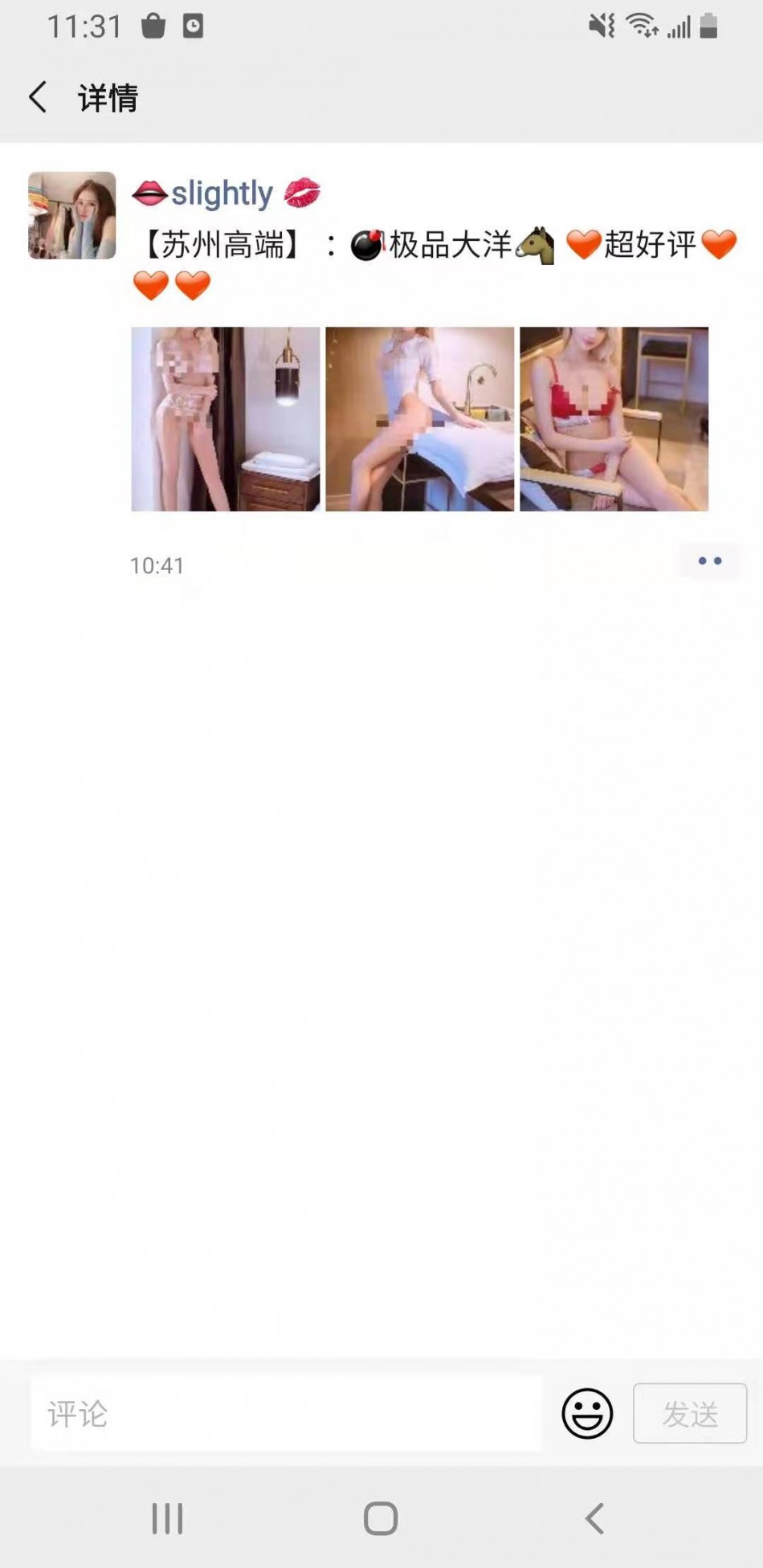Enlarge the third photo in the post
This screenshot has width=763, height=1568.
[614, 419]
